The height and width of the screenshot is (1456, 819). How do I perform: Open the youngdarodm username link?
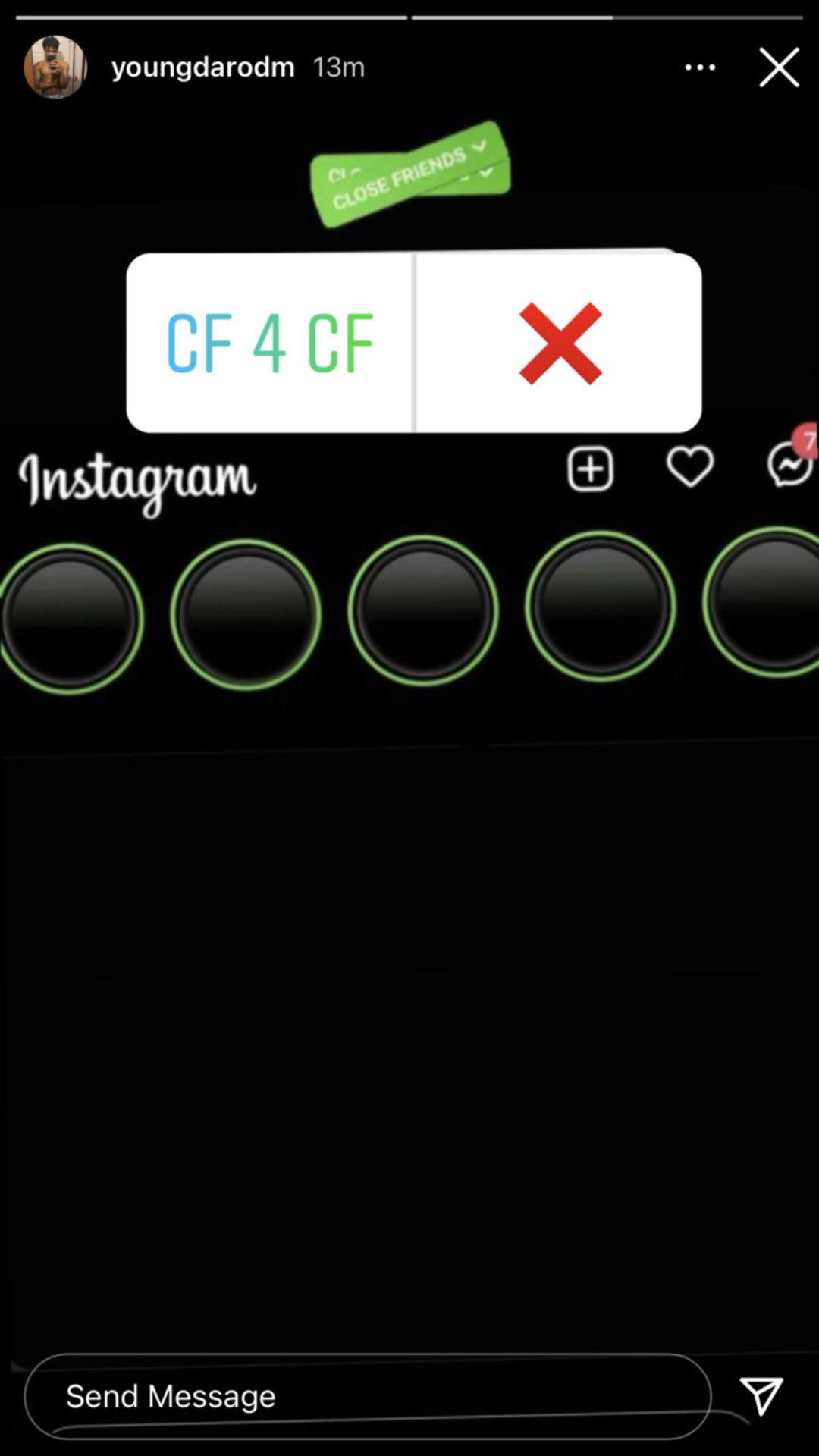click(x=202, y=67)
